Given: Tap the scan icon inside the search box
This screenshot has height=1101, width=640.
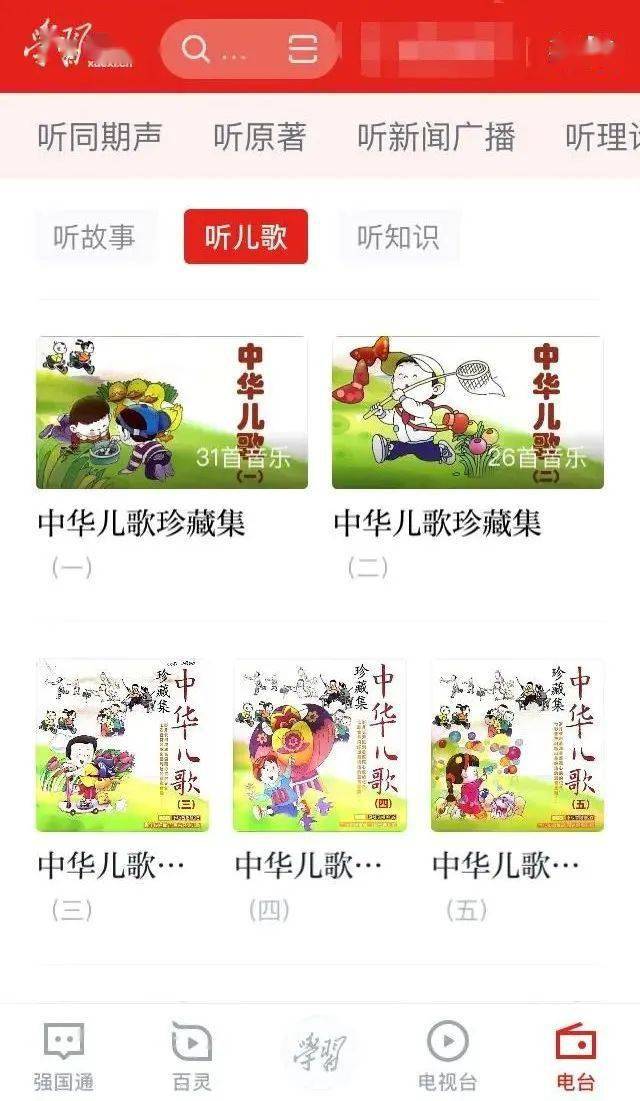Looking at the screenshot, I should 302,48.
